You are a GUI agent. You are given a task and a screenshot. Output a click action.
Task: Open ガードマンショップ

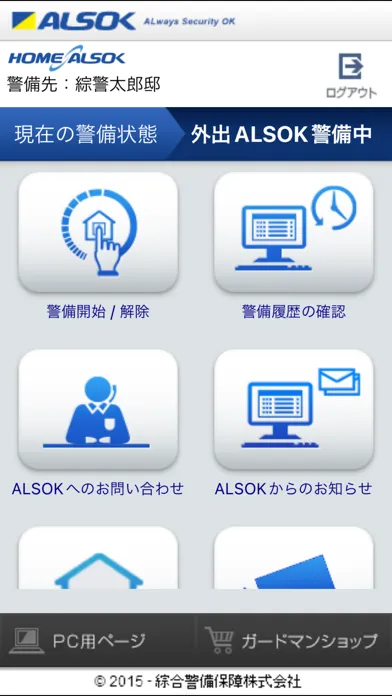[x=293, y=641]
